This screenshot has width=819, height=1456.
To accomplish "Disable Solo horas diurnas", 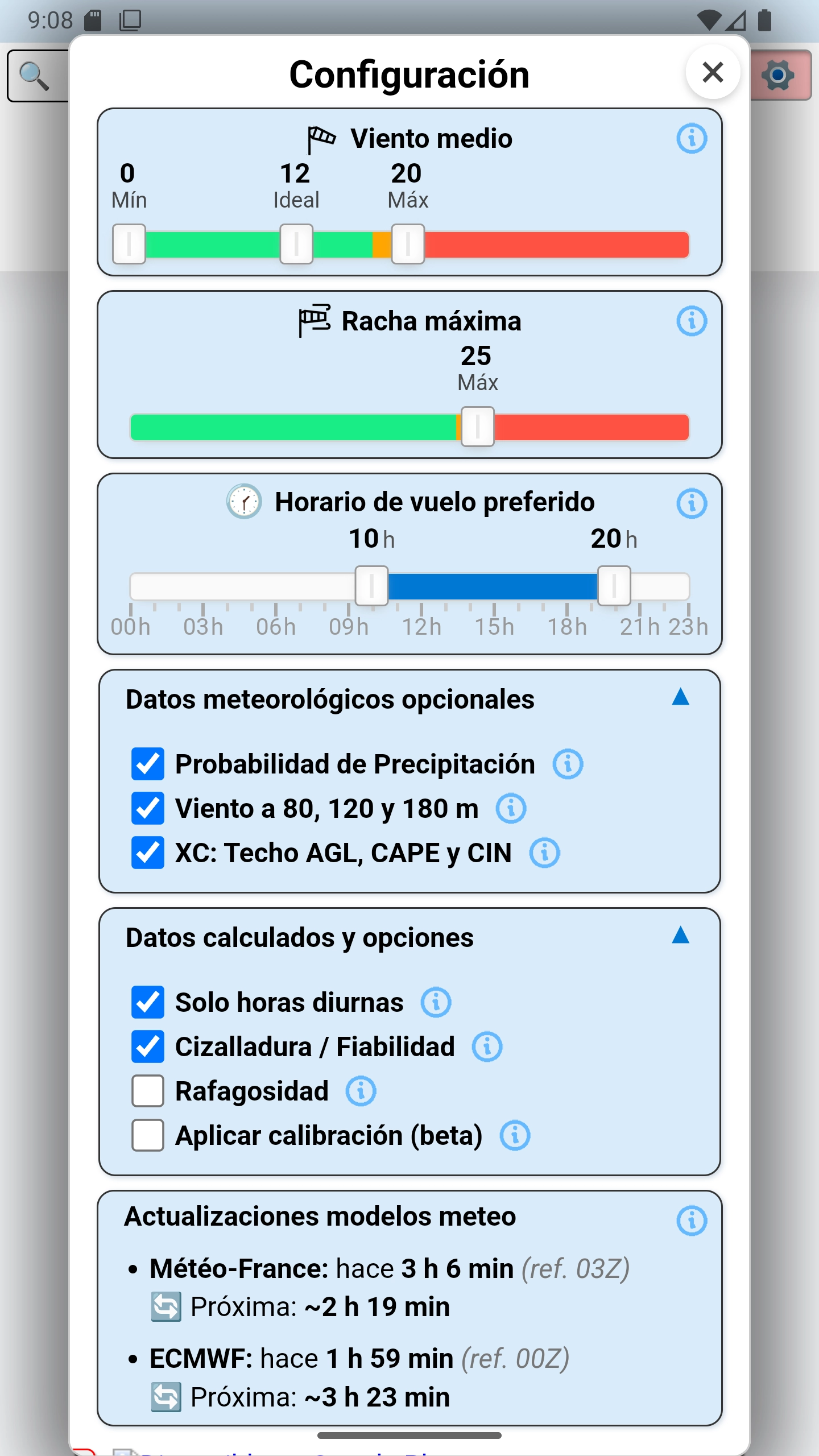I will 148,1002.
